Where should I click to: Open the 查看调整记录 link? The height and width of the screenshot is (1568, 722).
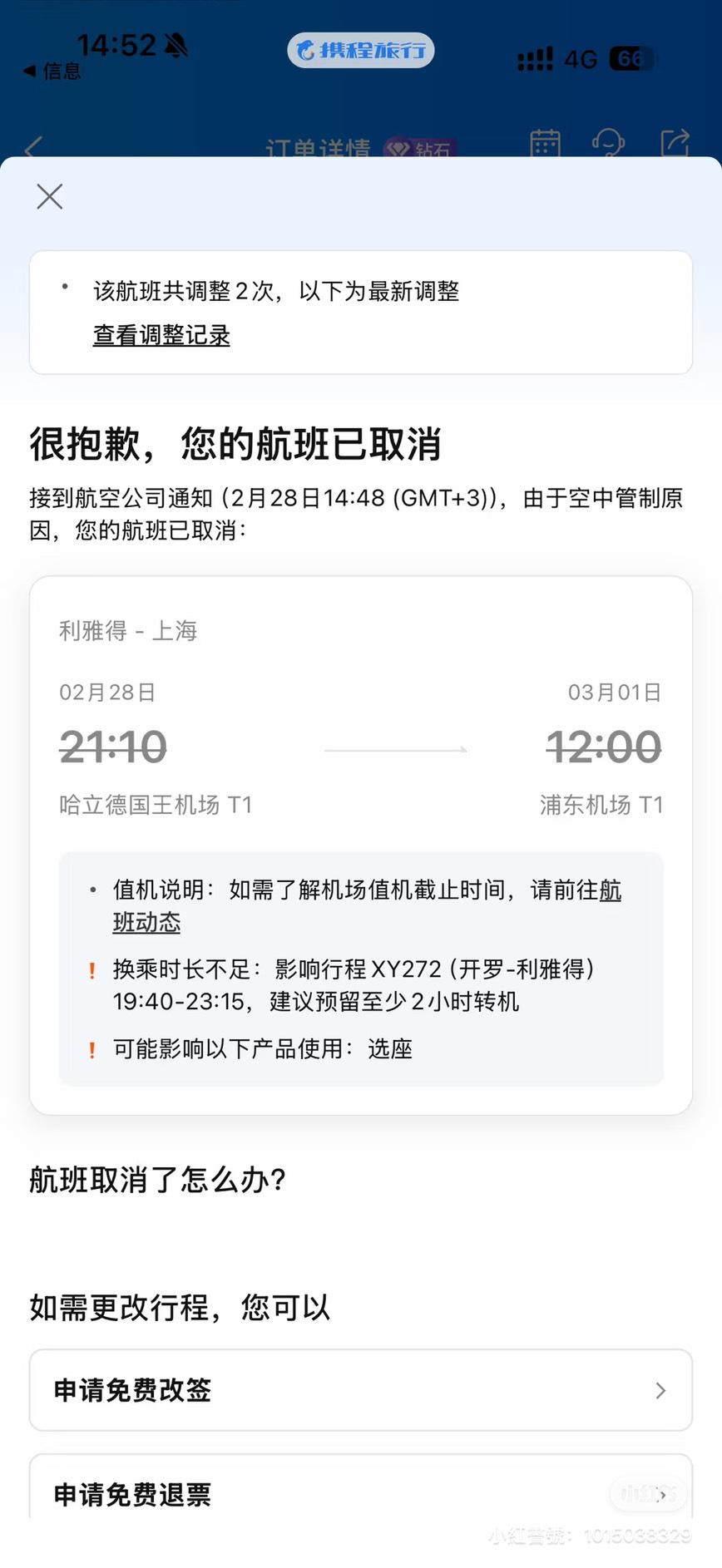(x=161, y=336)
